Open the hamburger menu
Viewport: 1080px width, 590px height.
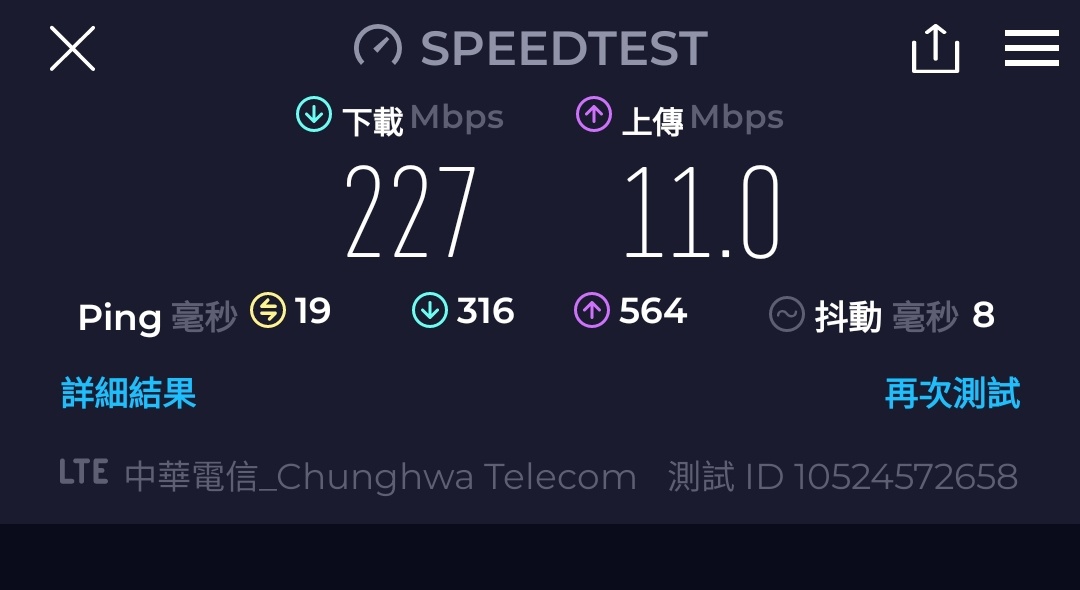pyautogui.click(x=1031, y=48)
